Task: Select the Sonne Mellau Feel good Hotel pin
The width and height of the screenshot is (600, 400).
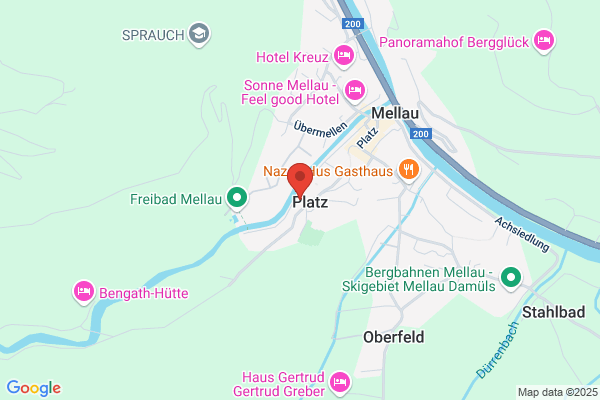Action: pyautogui.click(x=355, y=91)
